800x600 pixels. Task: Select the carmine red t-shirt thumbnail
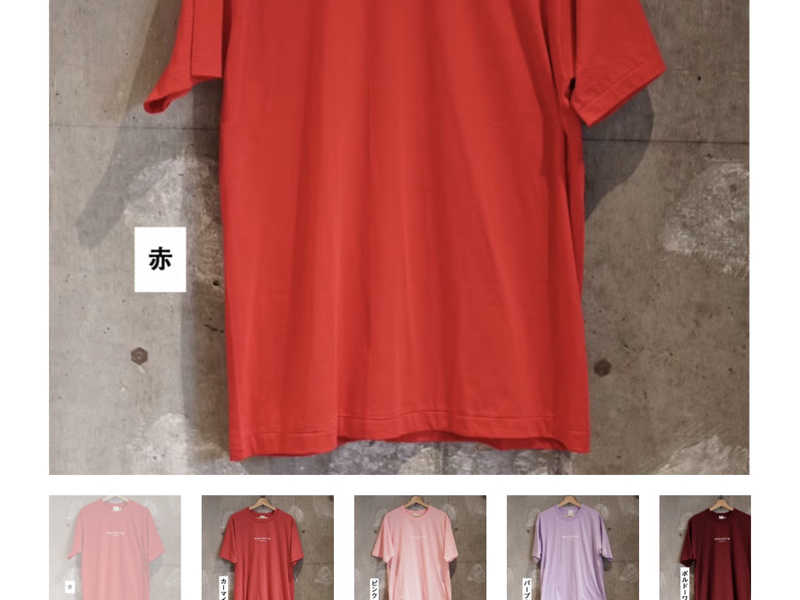[x=267, y=547]
